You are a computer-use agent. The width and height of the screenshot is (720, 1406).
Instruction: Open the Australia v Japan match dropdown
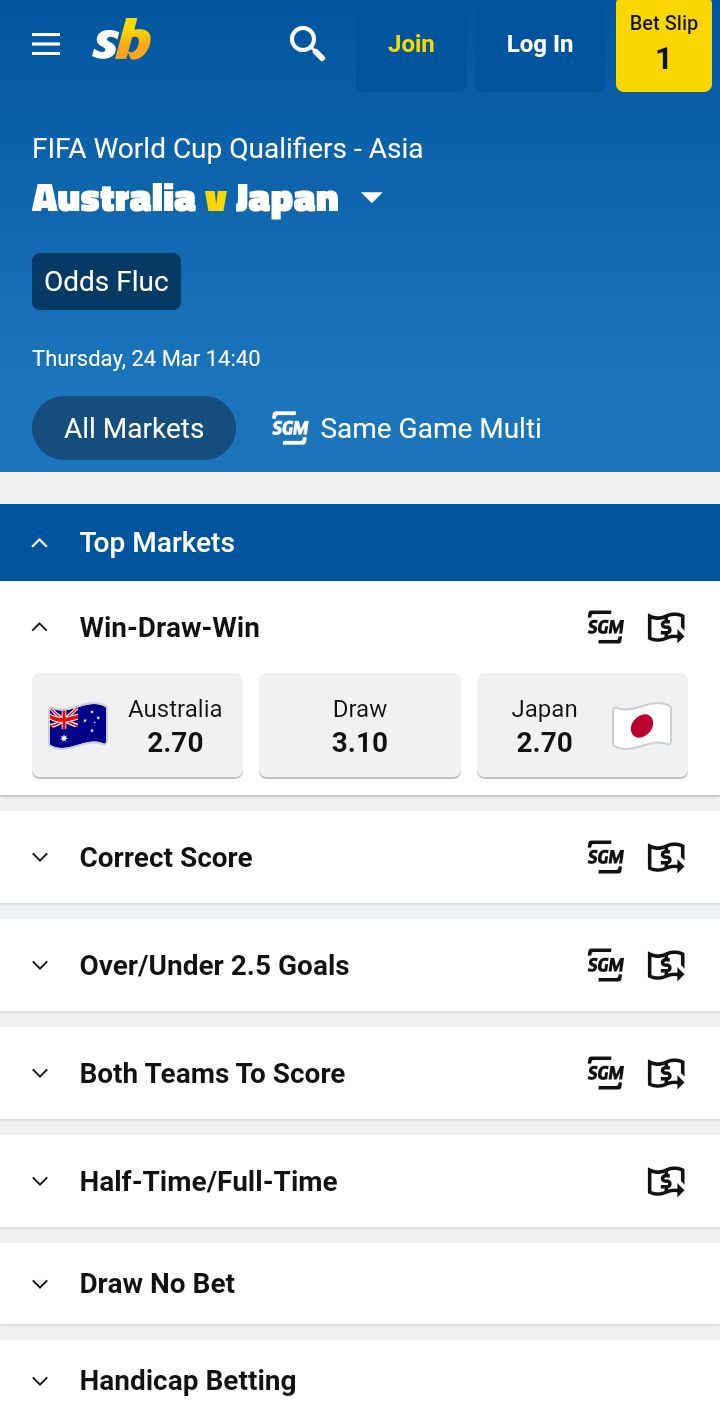click(x=371, y=198)
